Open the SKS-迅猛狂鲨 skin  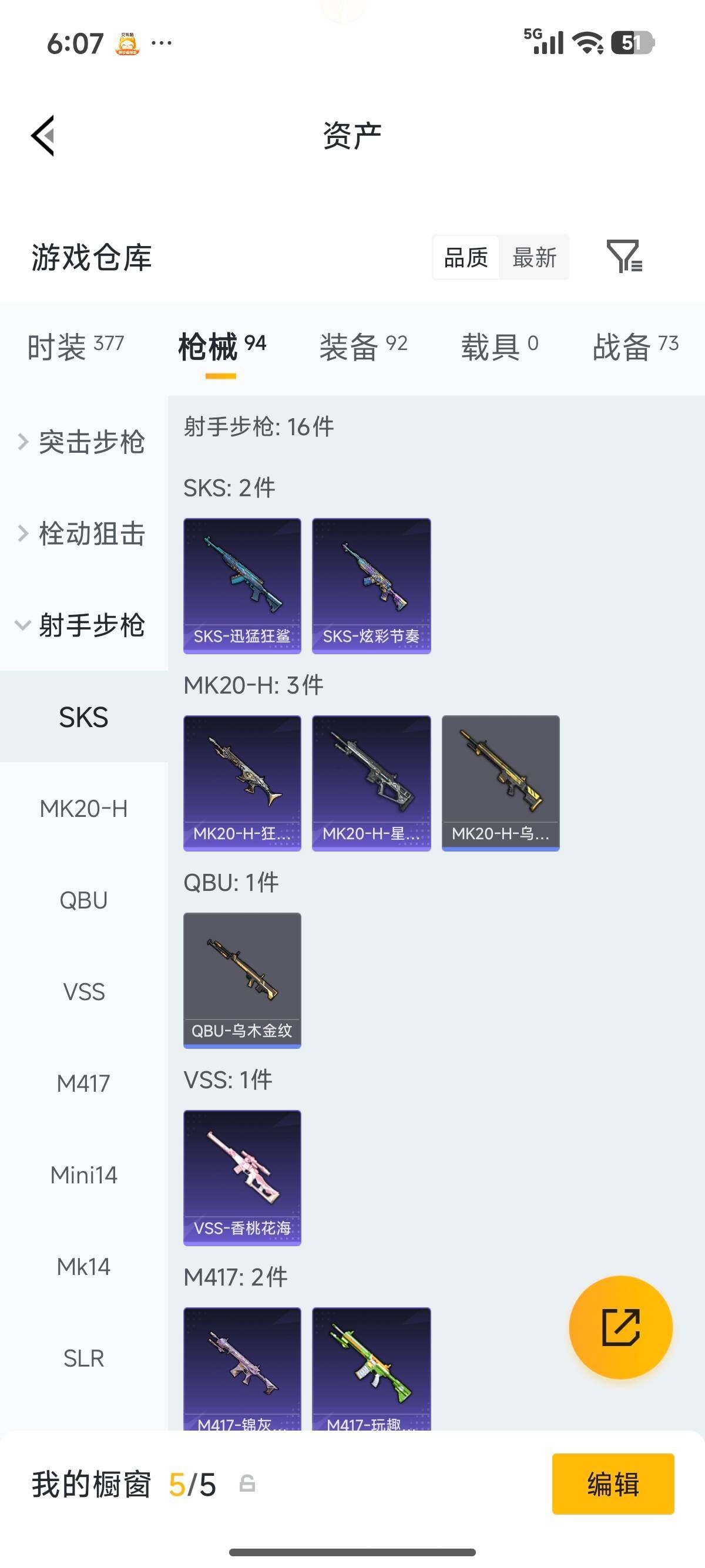[x=242, y=586]
